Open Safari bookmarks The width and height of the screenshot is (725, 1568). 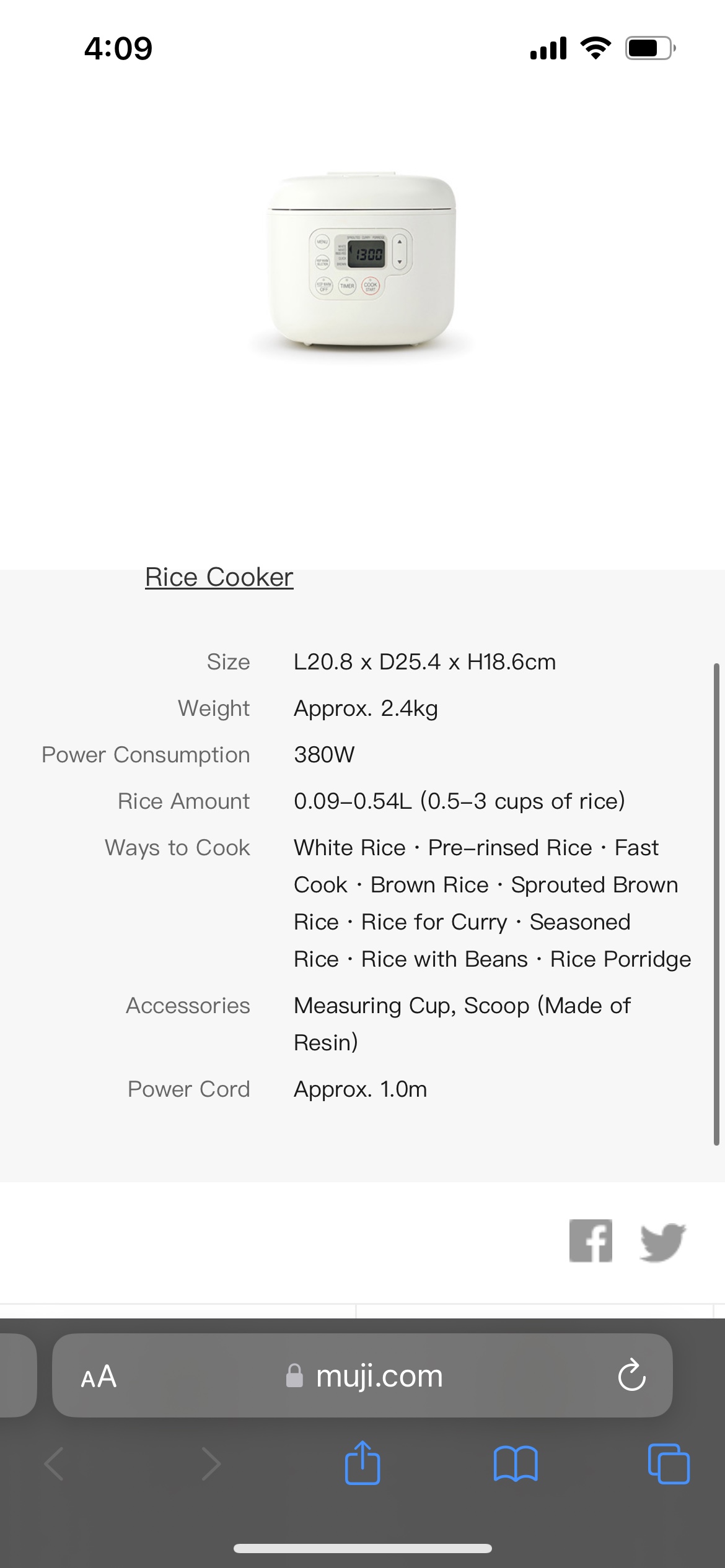click(516, 1465)
